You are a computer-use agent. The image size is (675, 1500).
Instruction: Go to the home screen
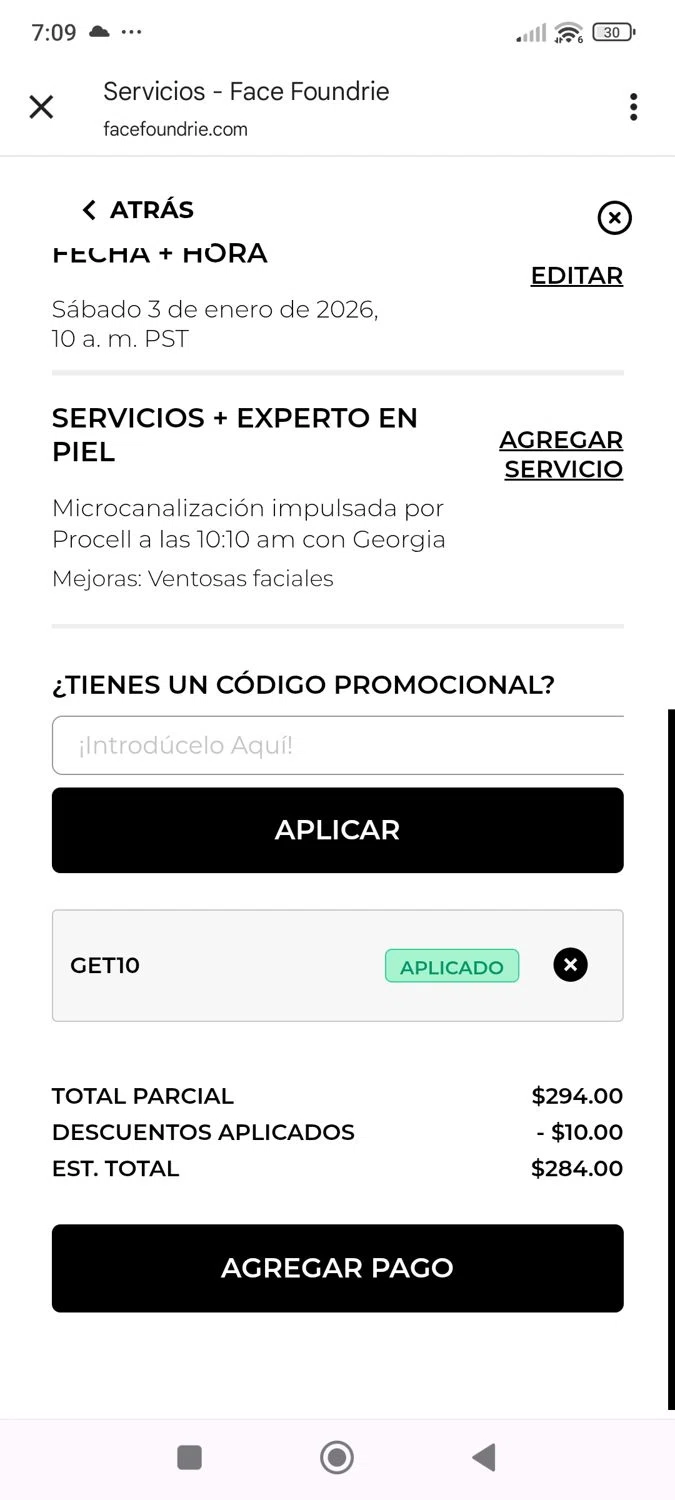point(337,1457)
